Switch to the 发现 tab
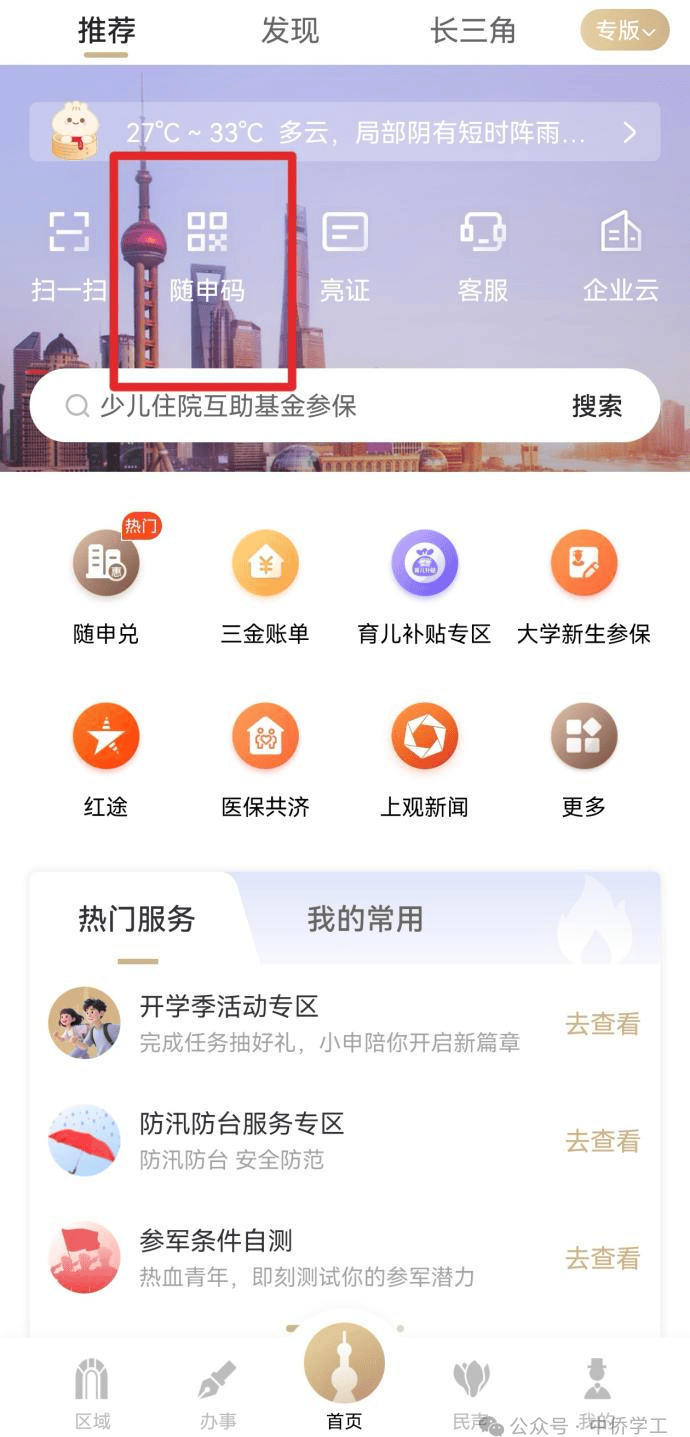This screenshot has height=1437, width=690. (x=290, y=31)
